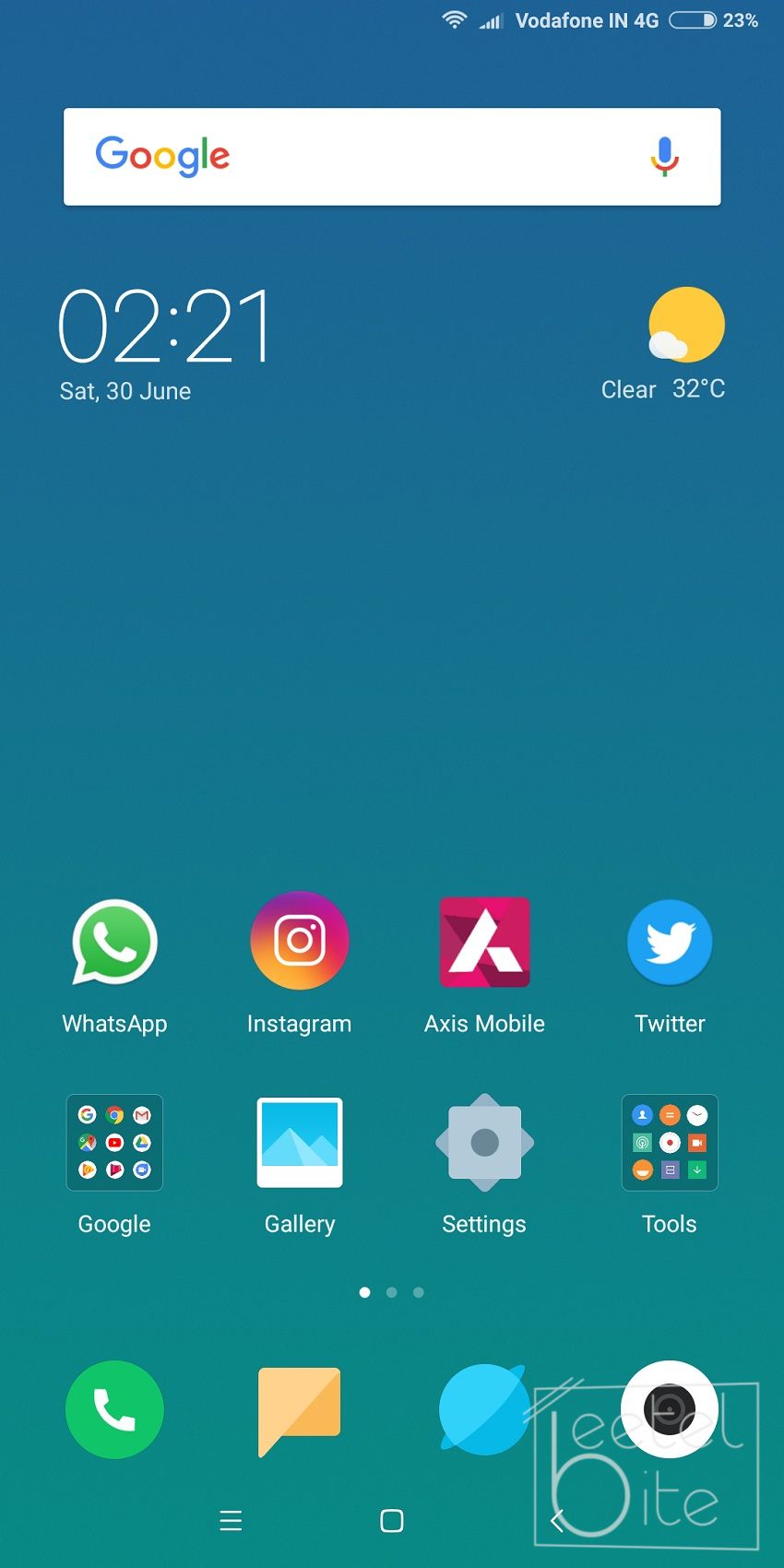Show recent apps with the menu button
This screenshot has width=784, height=1568.
[231, 1521]
